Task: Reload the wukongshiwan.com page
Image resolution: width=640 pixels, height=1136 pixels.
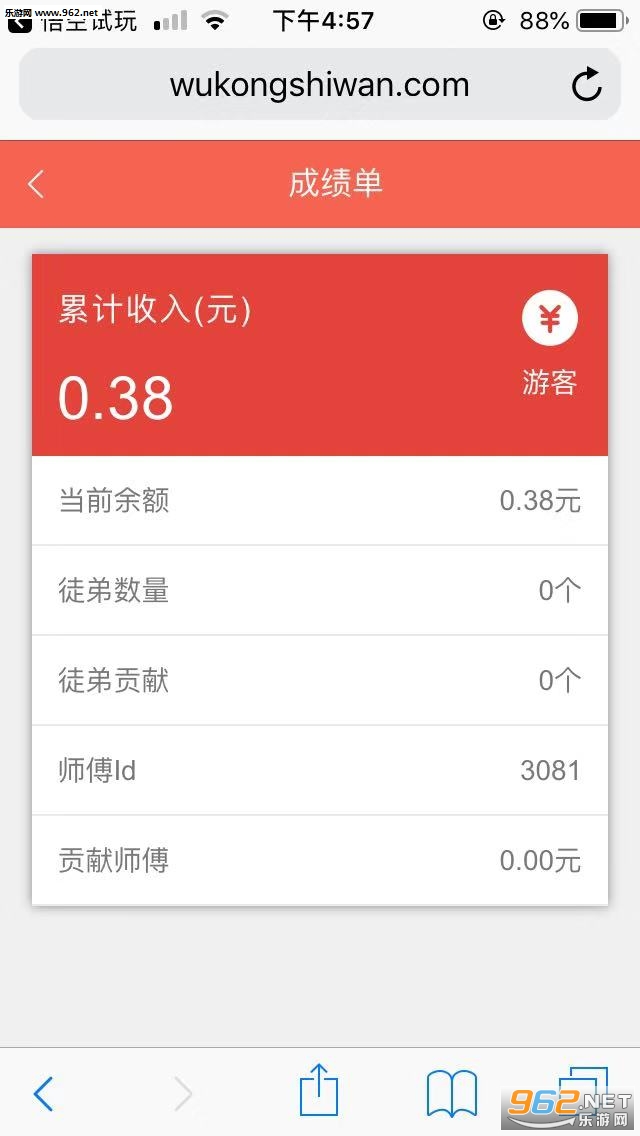Action: point(587,85)
